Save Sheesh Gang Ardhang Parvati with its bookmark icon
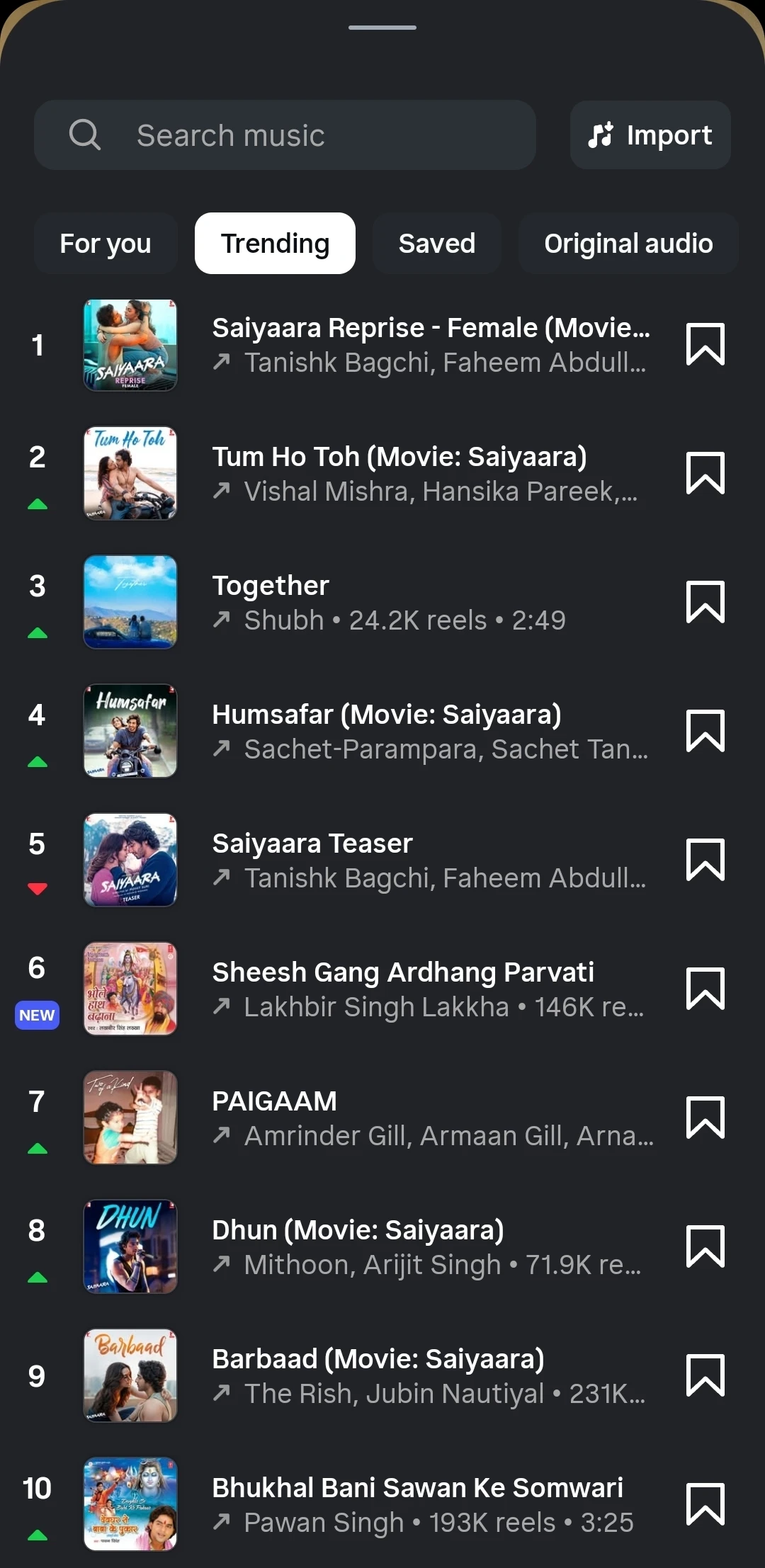This screenshot has width=765, height=1568. coord(705,989)
